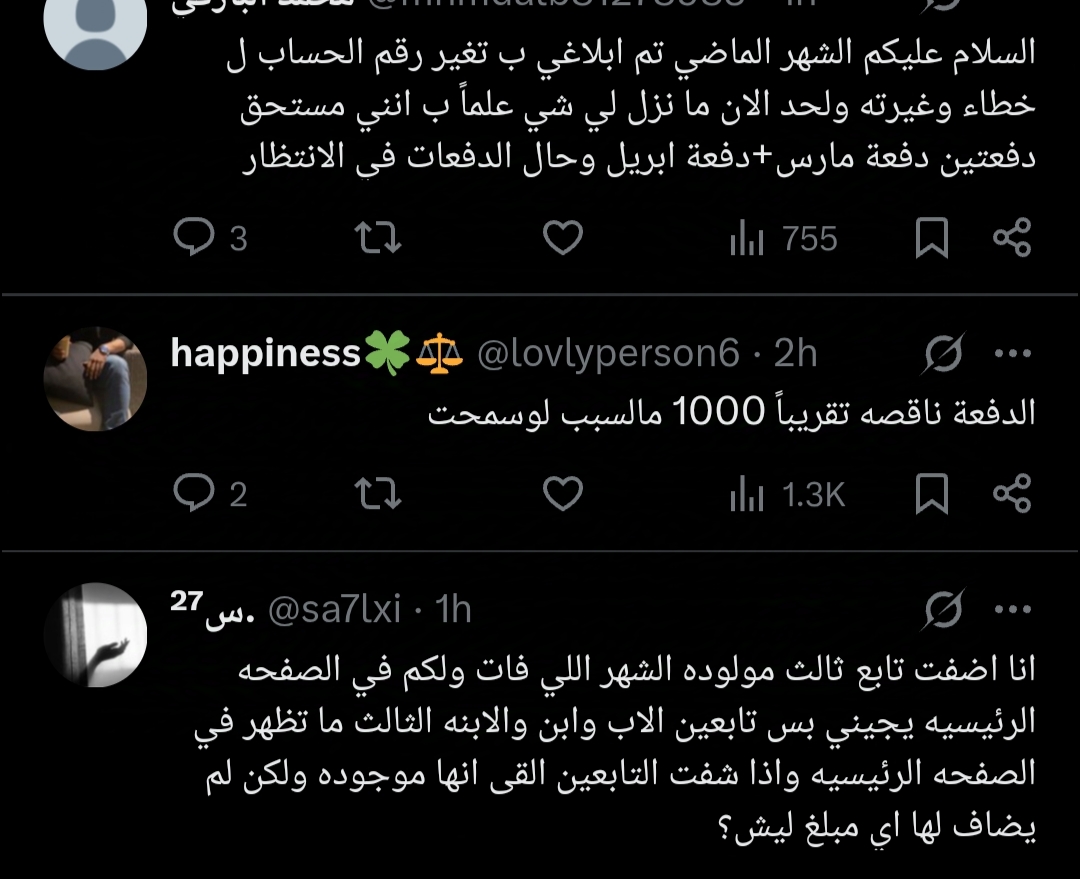Bookmark the tweet with 755 views

point(932,238)
